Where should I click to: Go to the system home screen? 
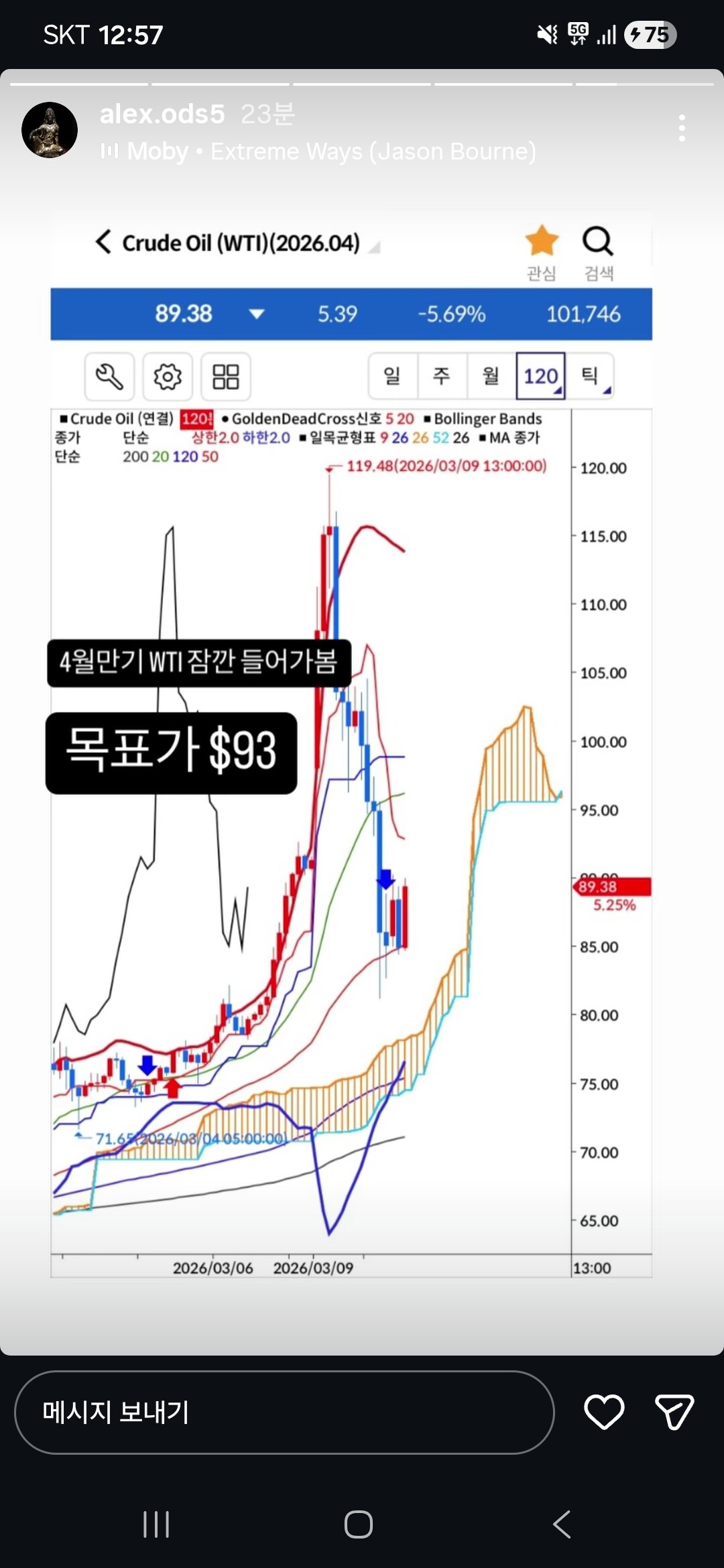click(359, 1524)
